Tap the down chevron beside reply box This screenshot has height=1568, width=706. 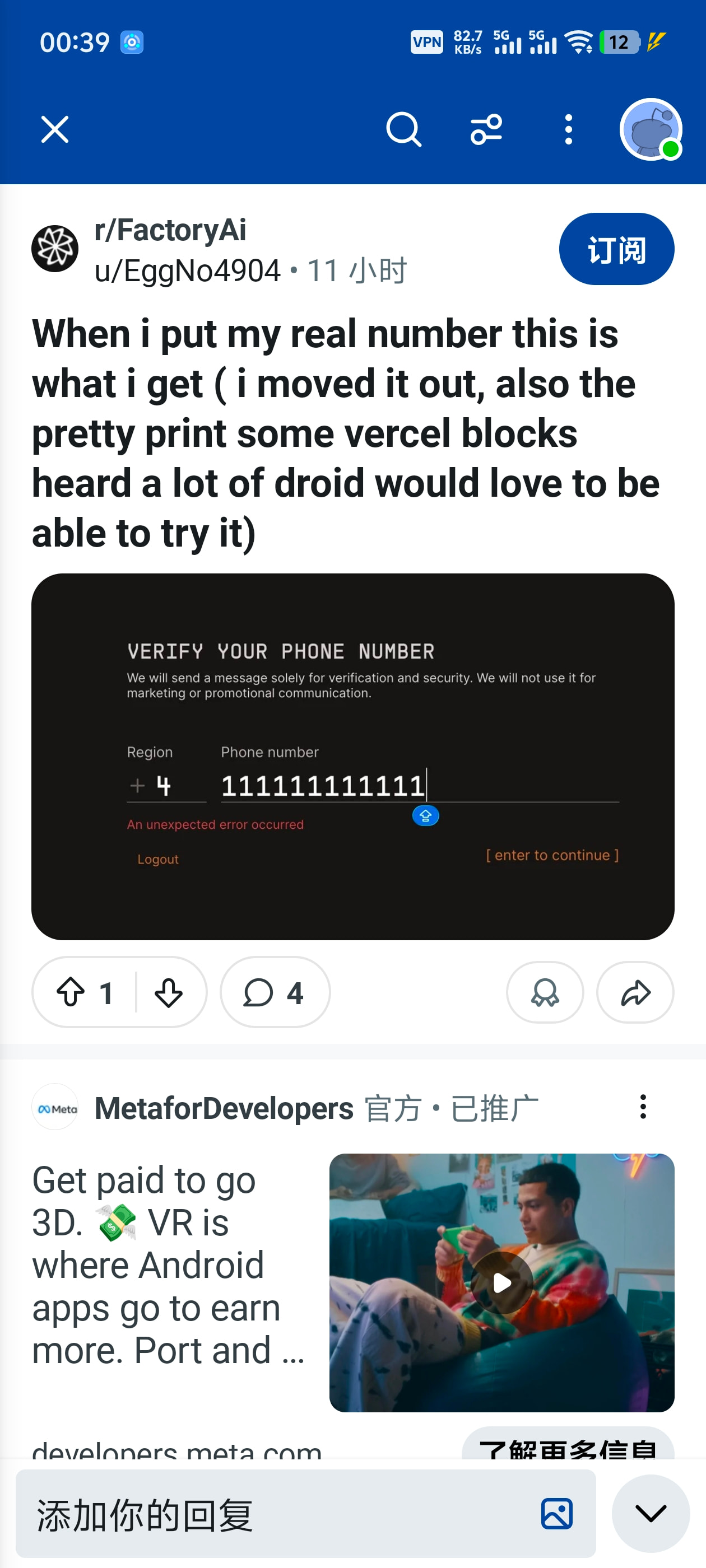coord(651,1513)
